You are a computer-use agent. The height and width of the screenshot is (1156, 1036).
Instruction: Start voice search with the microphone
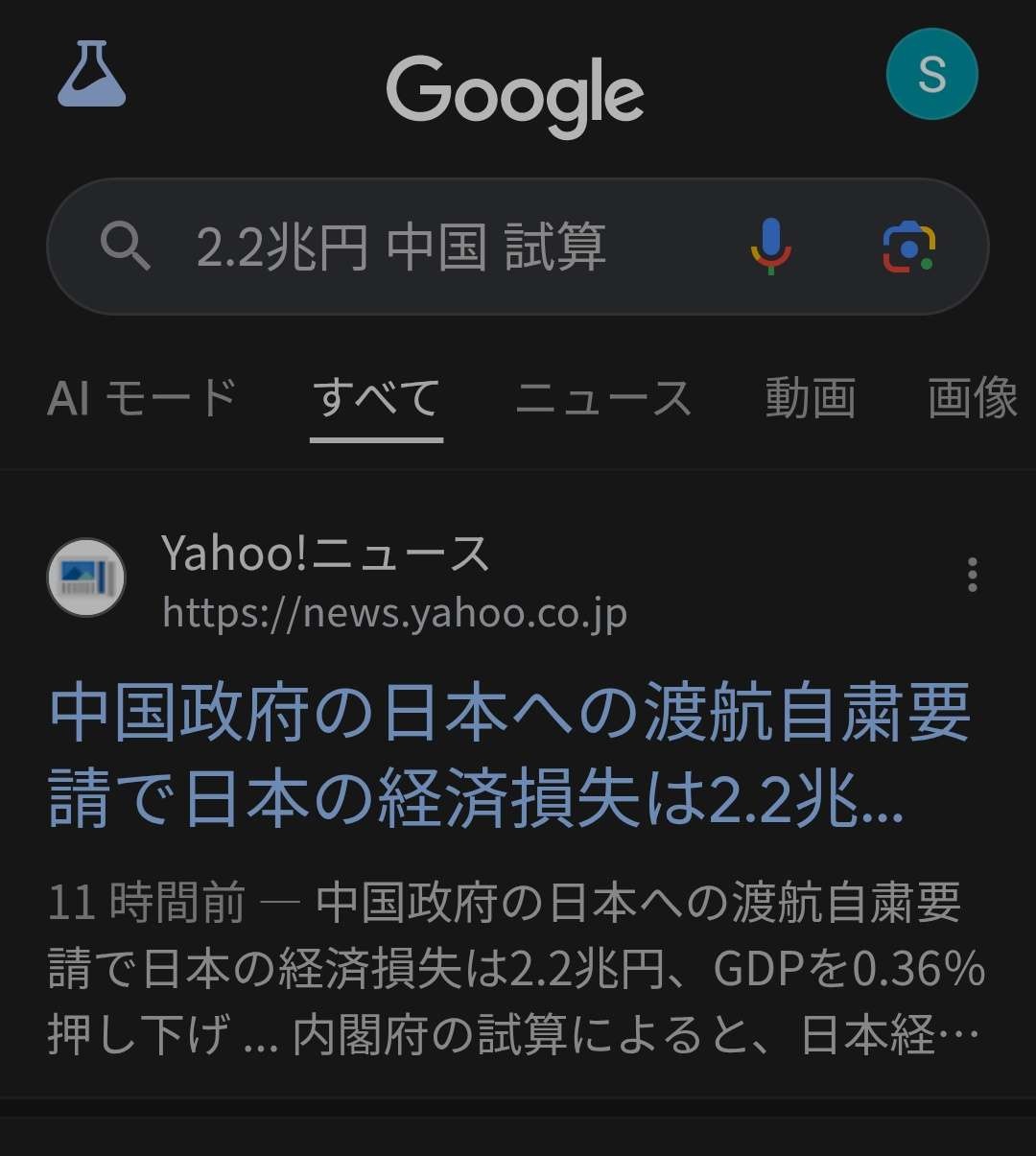770,247
